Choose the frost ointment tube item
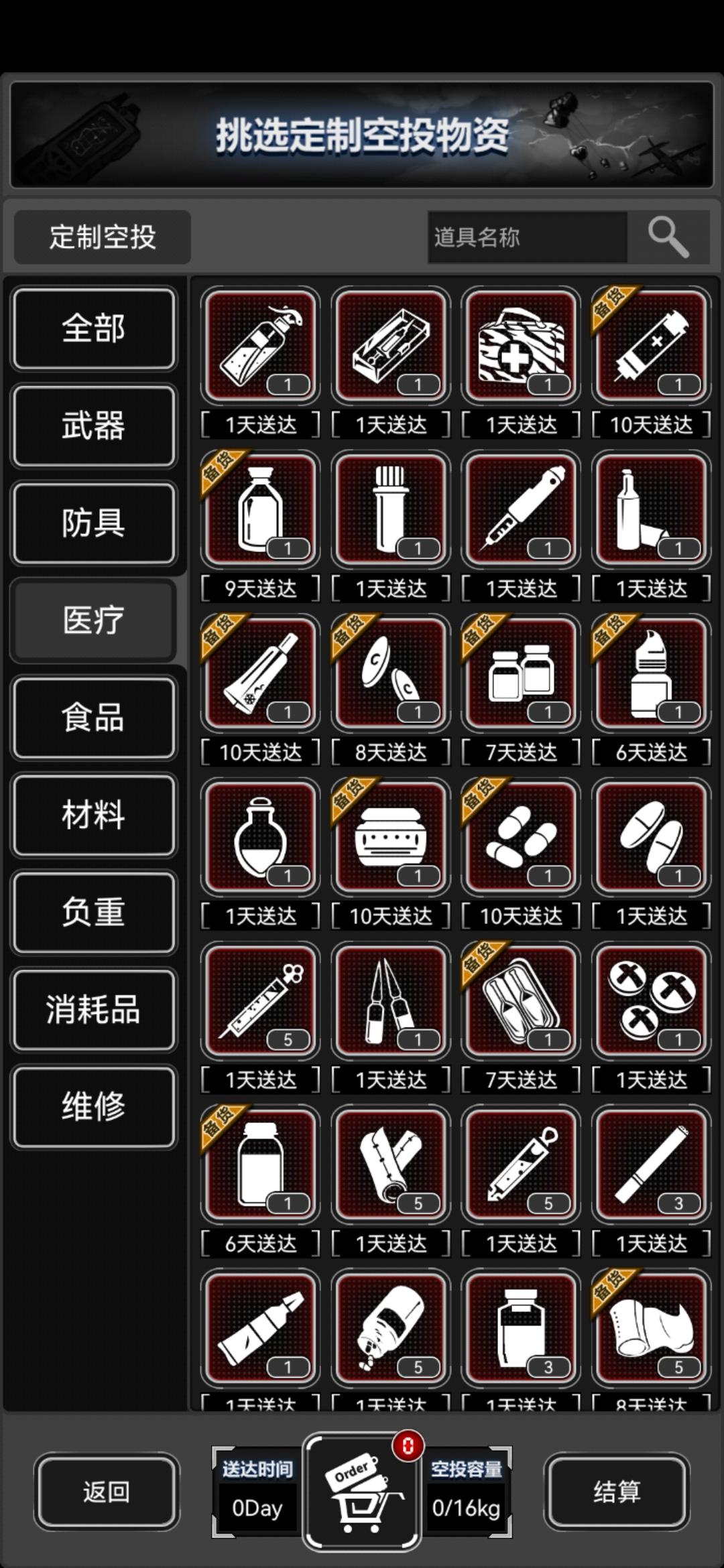This screenshot has height=1568, width=724. coord(260,672)
